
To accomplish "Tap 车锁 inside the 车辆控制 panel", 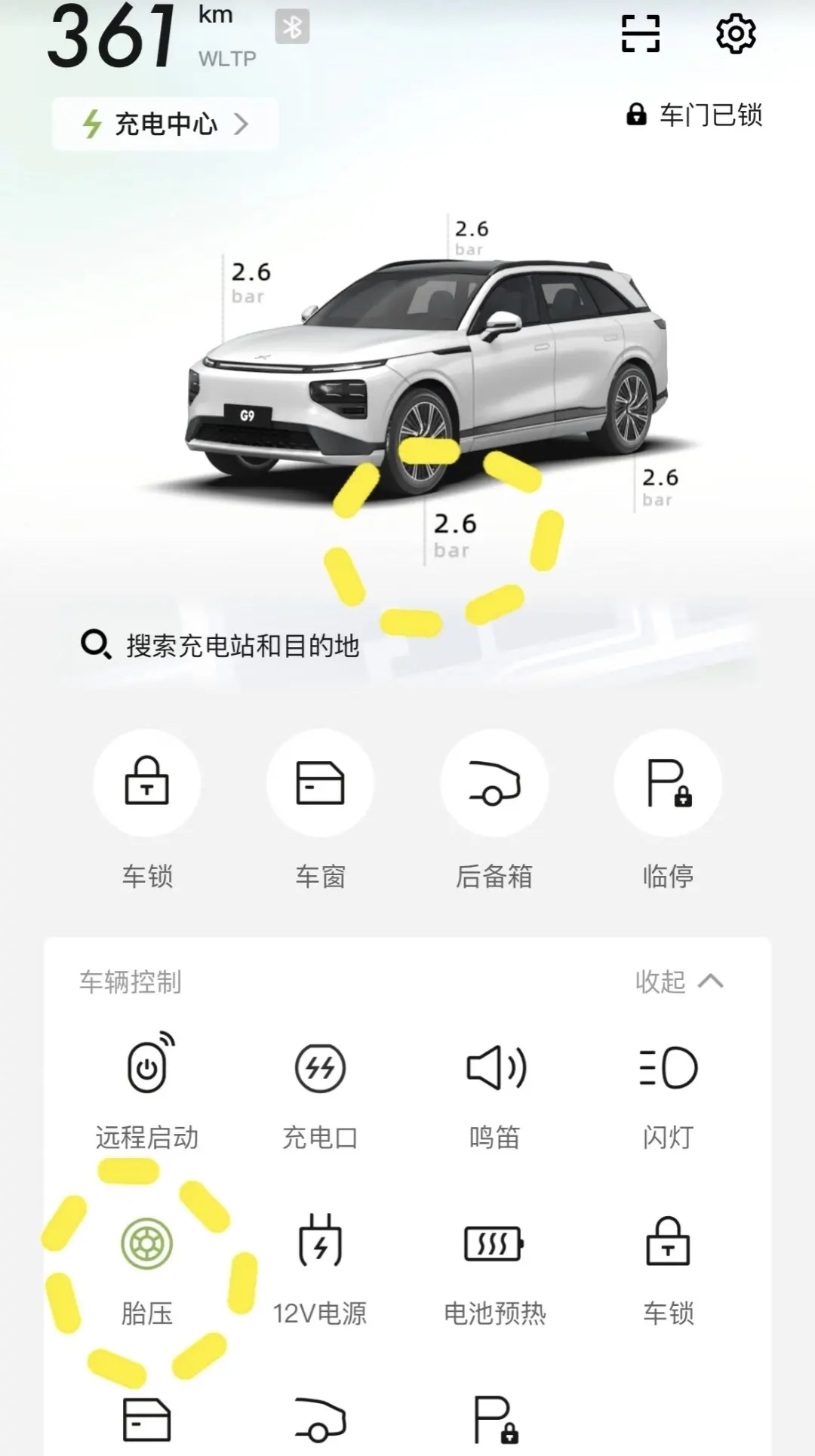I will click(x=668, y=1269).
